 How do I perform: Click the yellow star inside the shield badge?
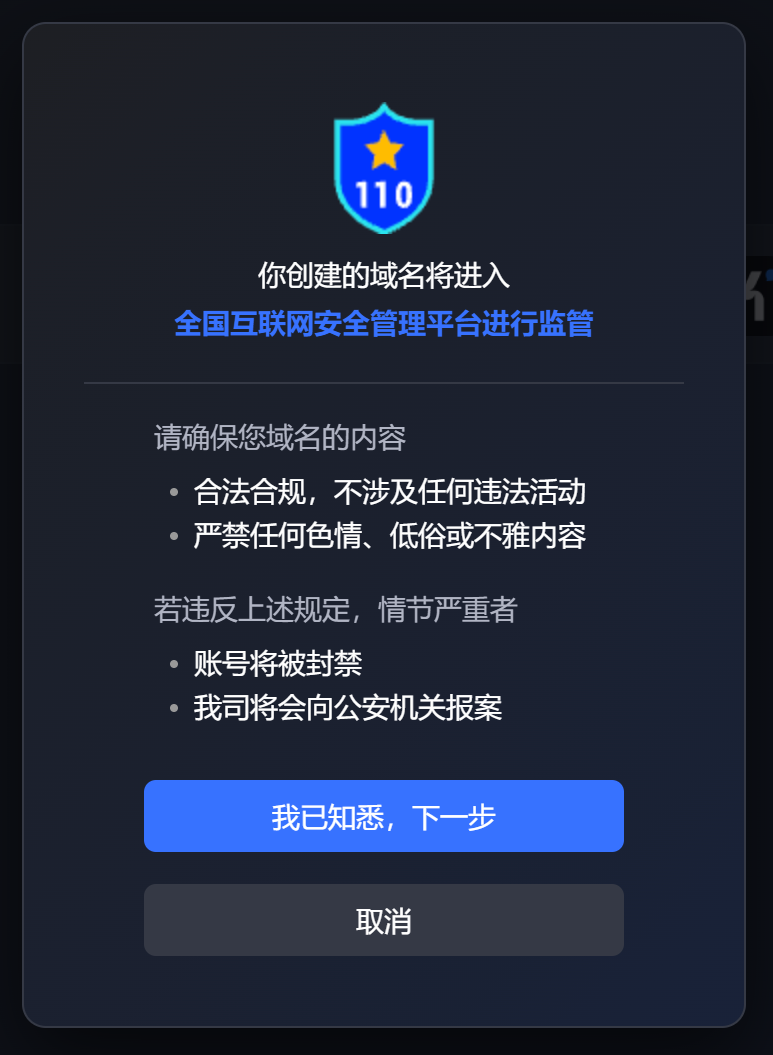coord(384,150)
